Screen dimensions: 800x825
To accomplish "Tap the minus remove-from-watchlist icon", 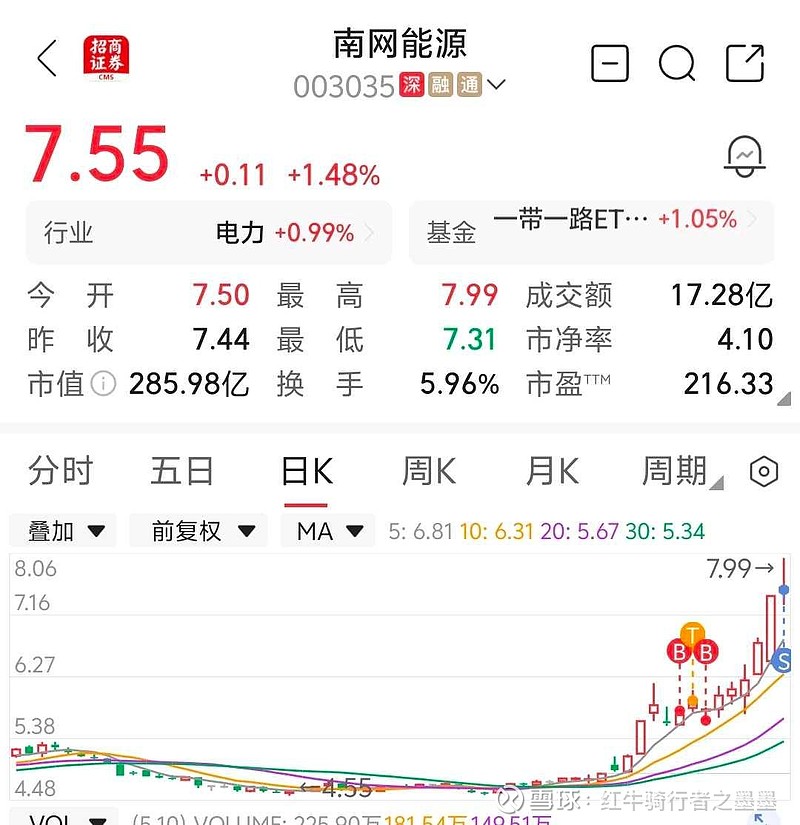I will (x=609, y=62).
